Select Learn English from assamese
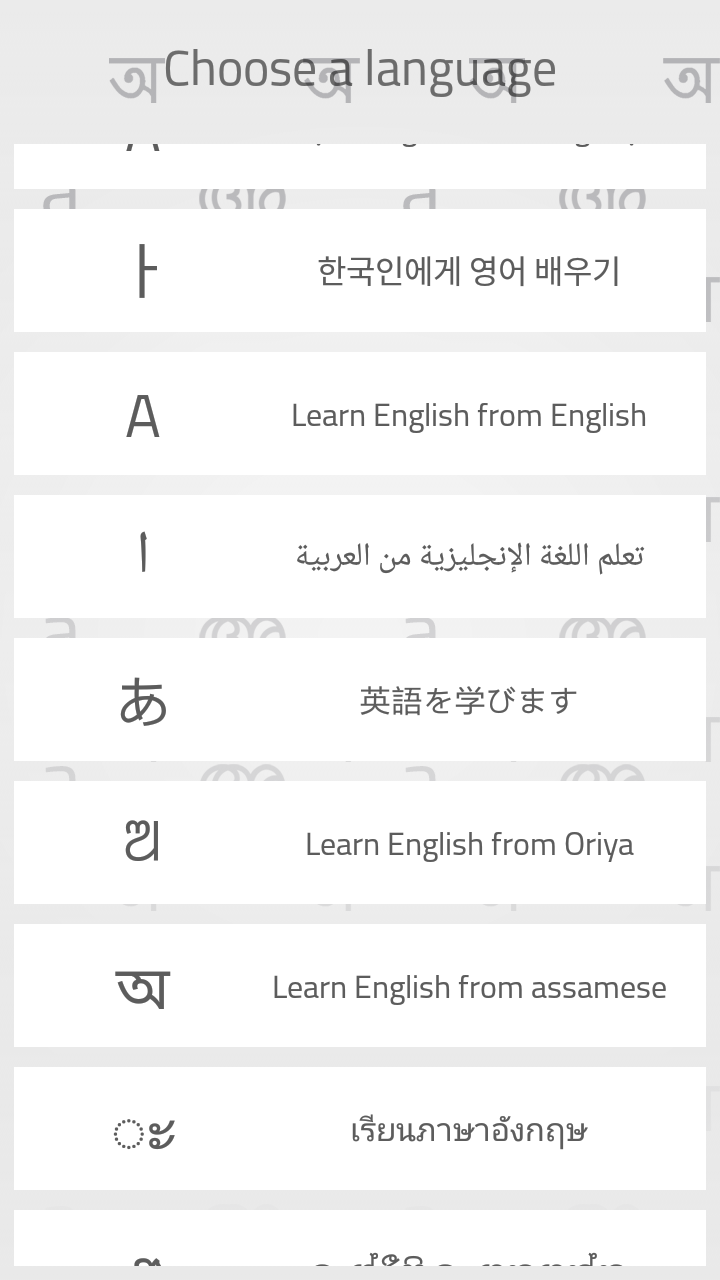This screenshot has width=720, height=1280. 360,986
